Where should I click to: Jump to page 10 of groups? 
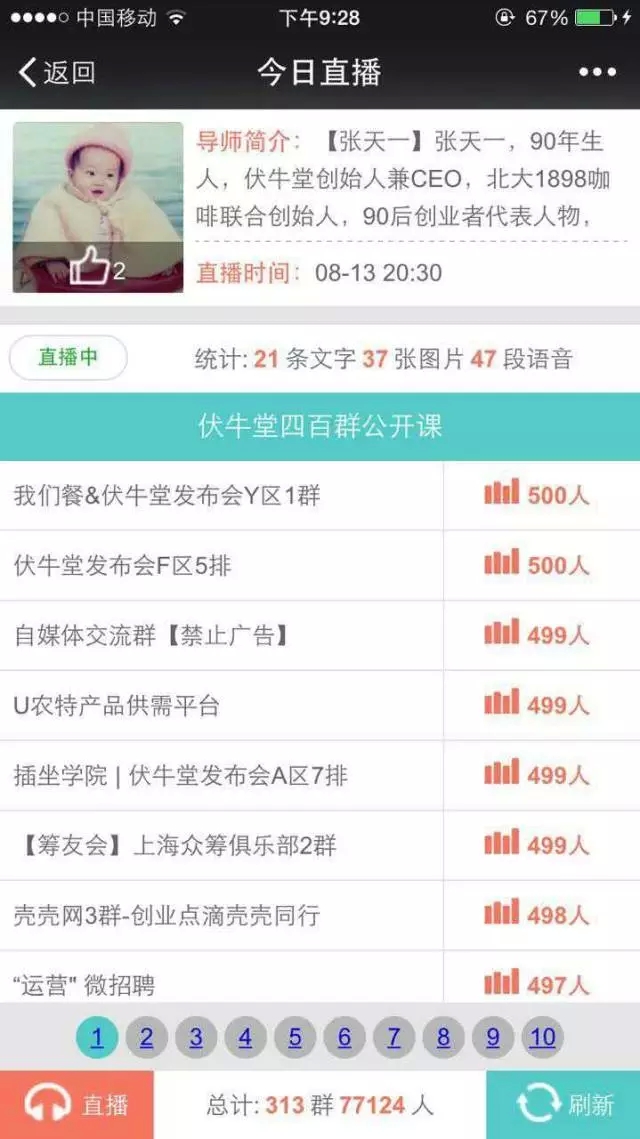click(x=542, y=1038)
